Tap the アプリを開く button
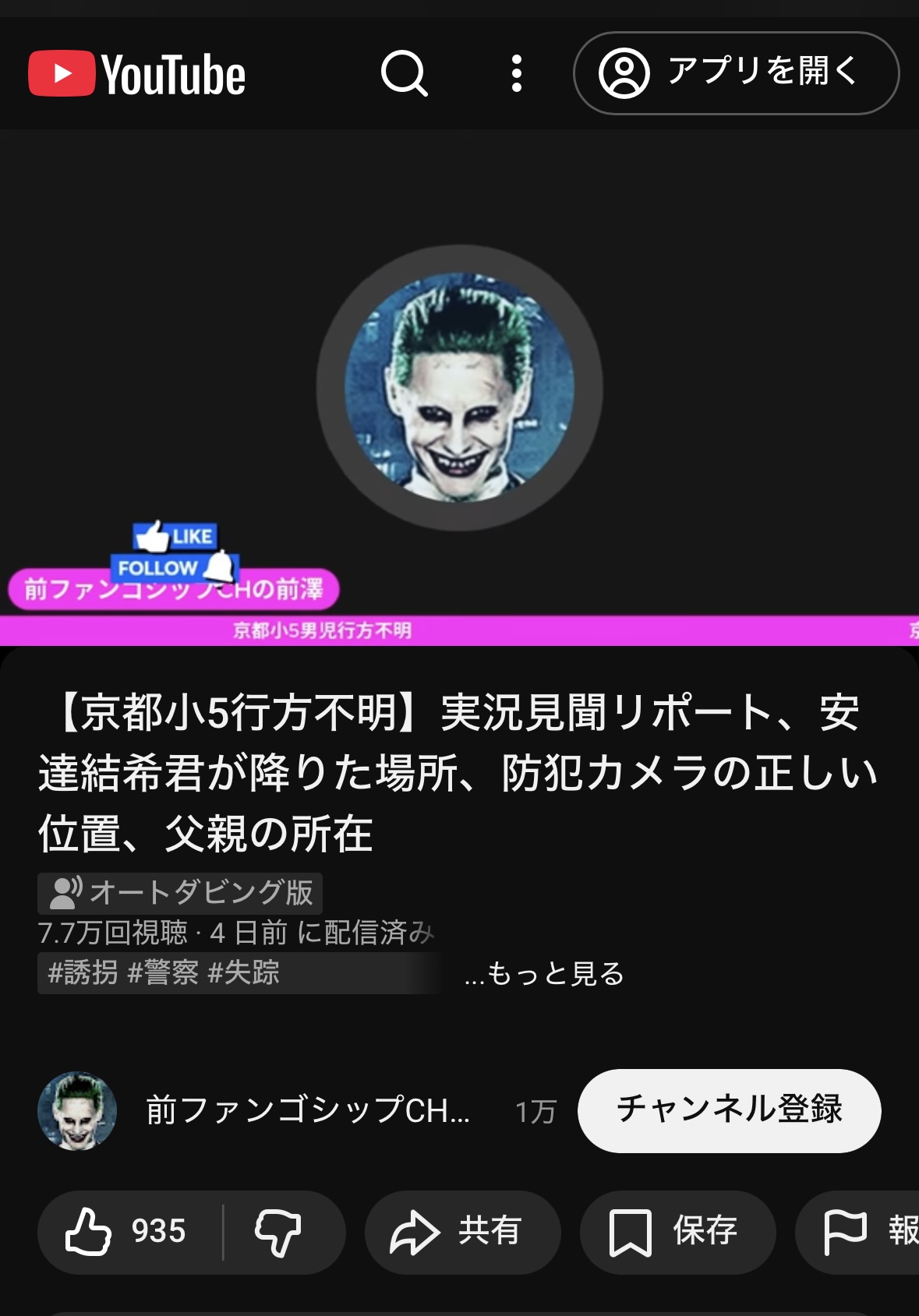The image size is (919, 1316). (736, 73)
